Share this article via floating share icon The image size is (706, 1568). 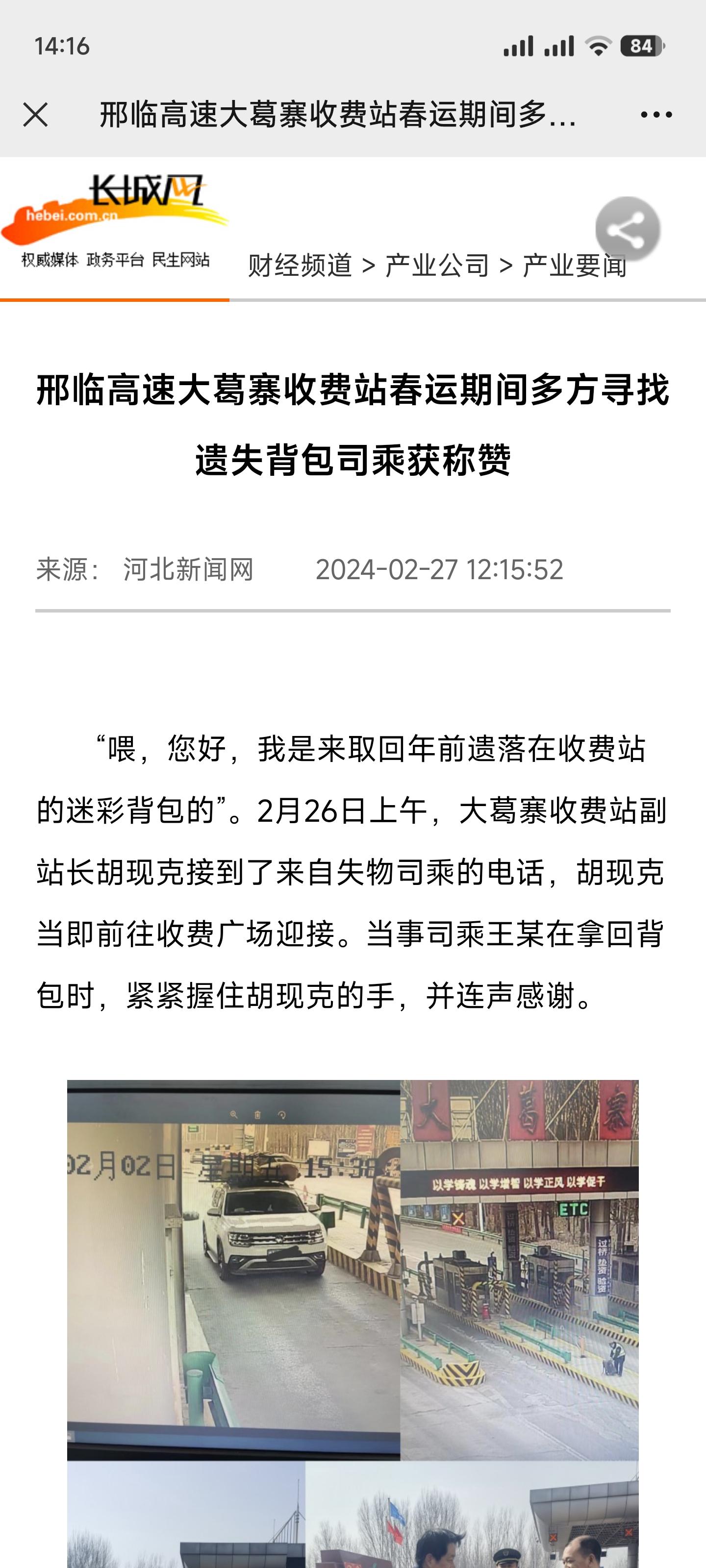[x=628, y=229]
